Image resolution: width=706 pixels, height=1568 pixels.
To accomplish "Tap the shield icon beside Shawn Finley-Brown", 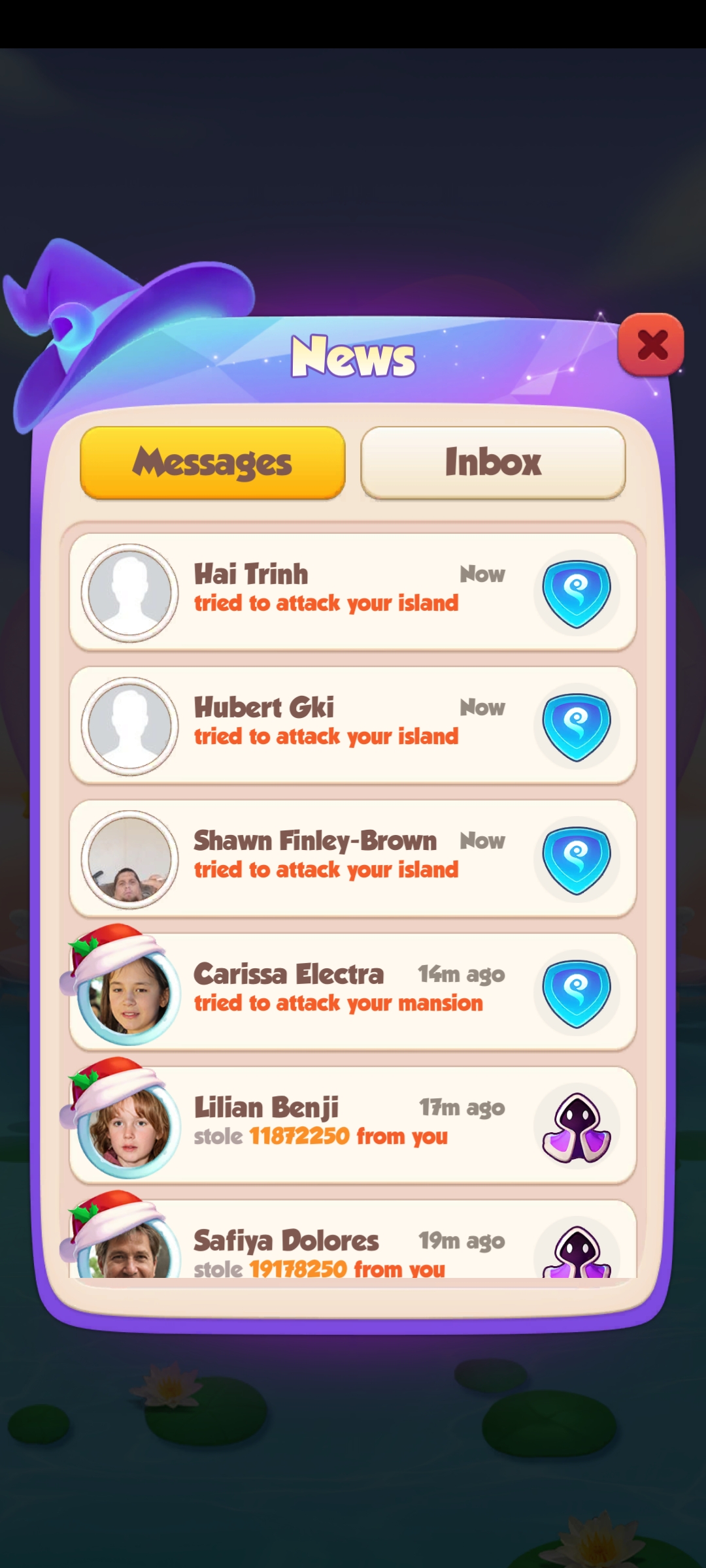I will coord(577,860).
